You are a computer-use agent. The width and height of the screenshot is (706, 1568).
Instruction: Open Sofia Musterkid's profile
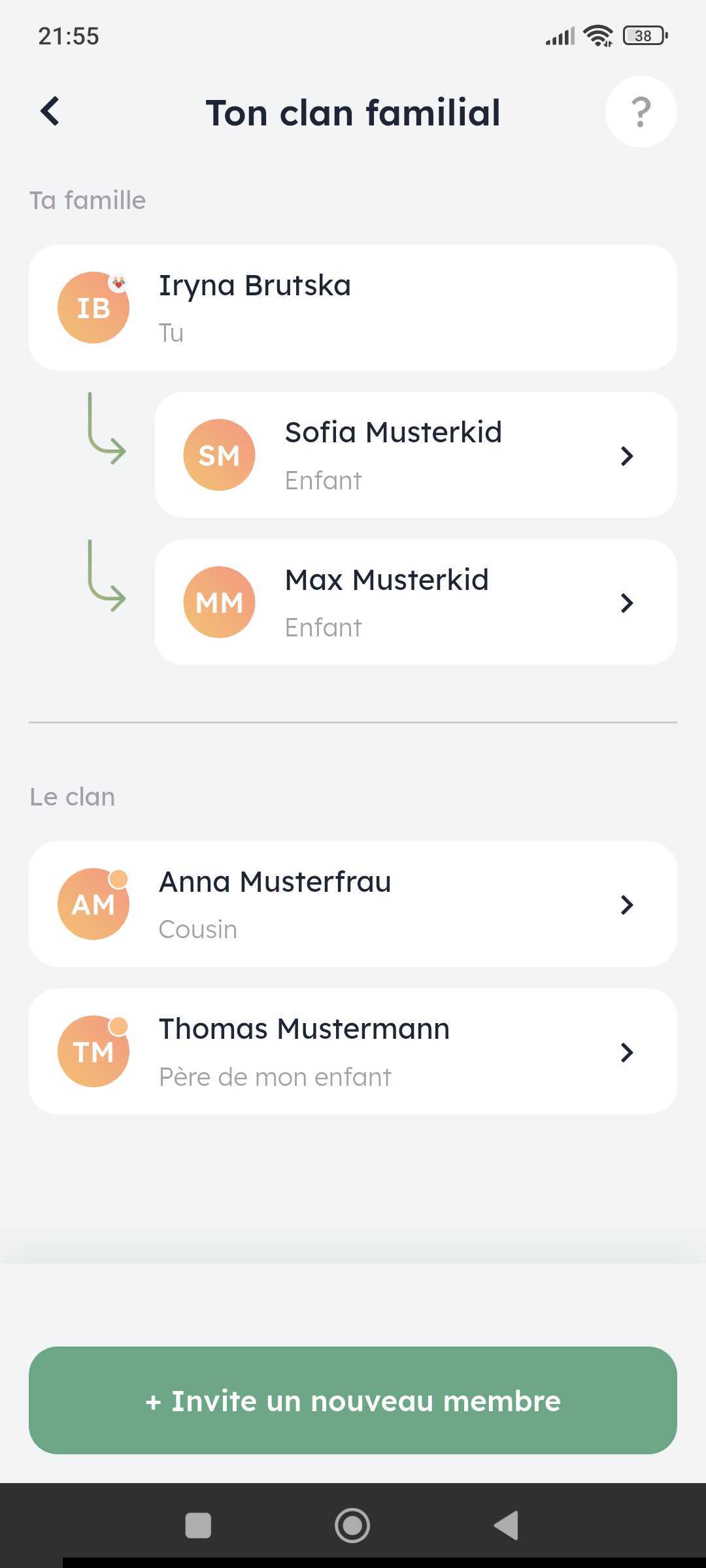tap(416, 455)
